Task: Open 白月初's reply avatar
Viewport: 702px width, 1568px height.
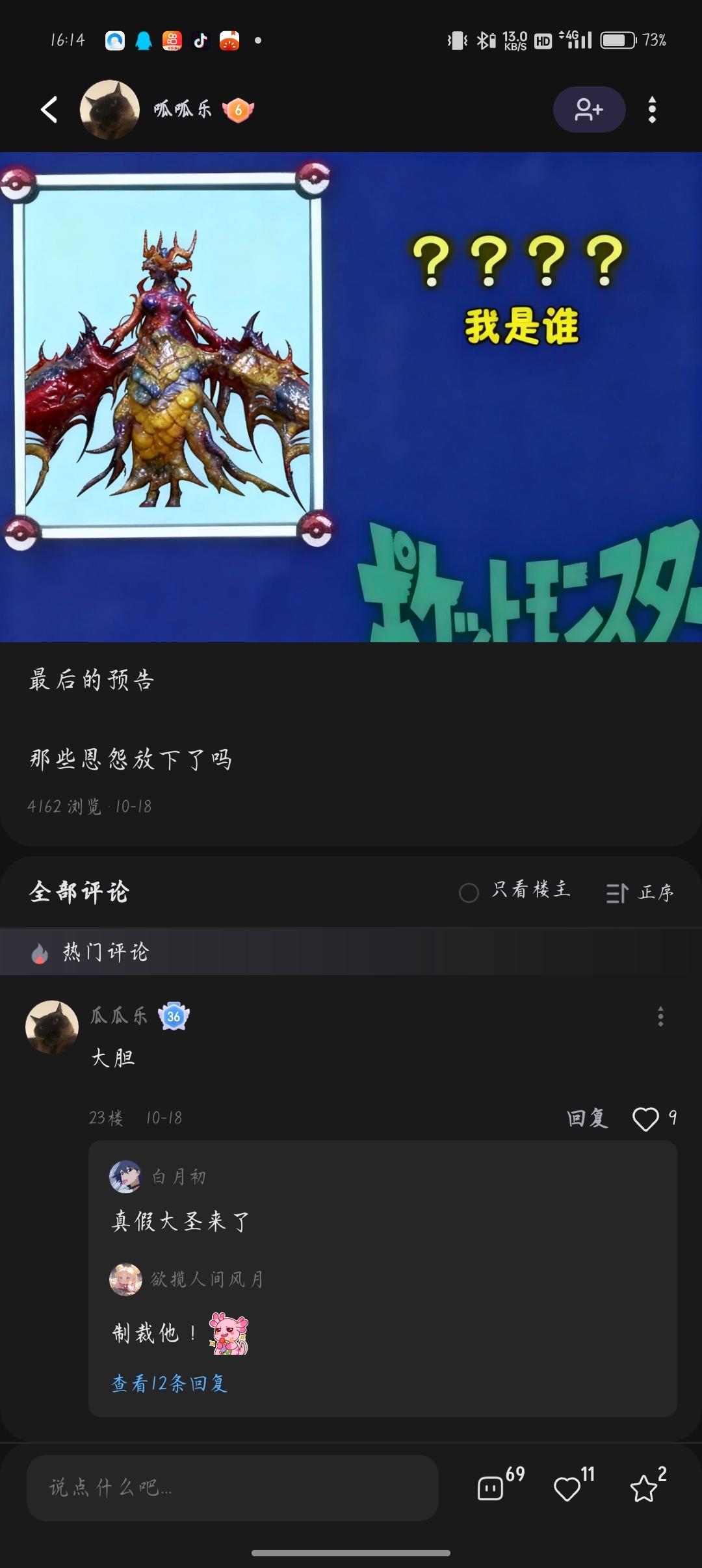Action: [x=125, y=1177]
